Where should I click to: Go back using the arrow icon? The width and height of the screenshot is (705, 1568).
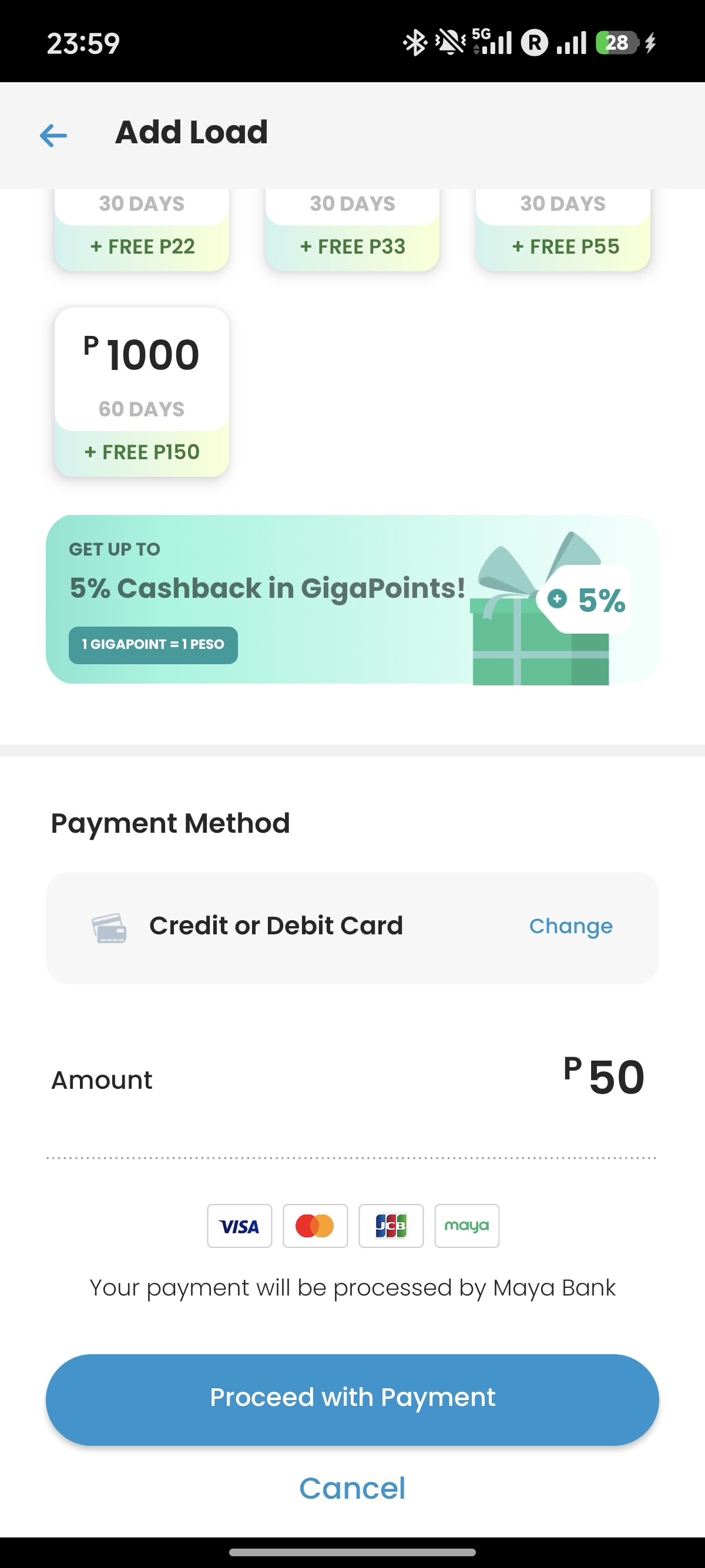coord(53,135)
